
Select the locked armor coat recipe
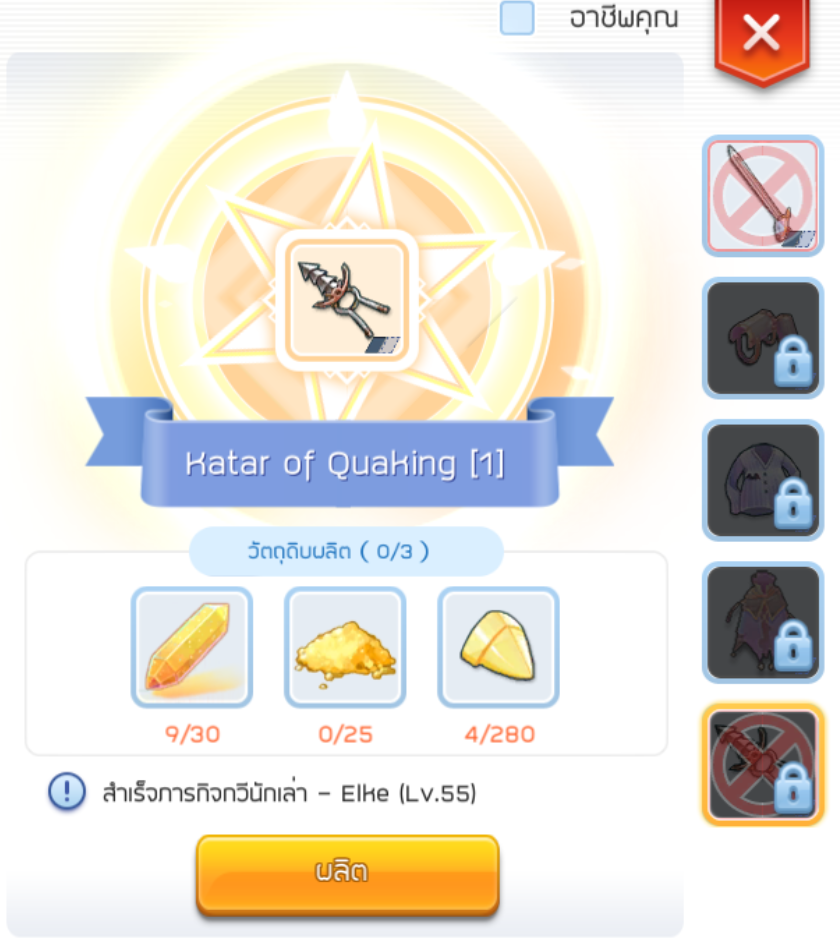click(762, 481)
